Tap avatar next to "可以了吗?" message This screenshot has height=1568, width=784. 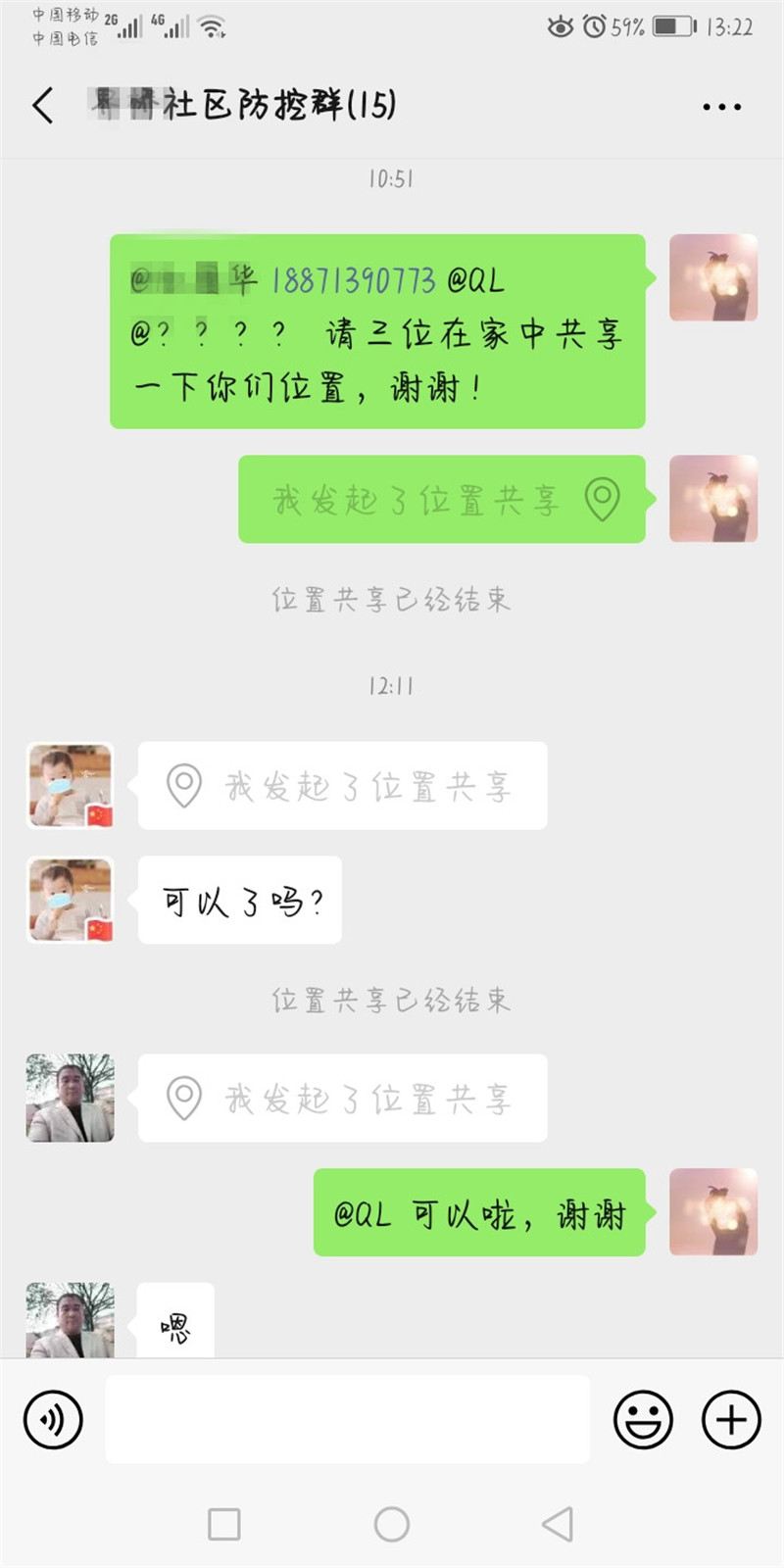pos(70,900)
